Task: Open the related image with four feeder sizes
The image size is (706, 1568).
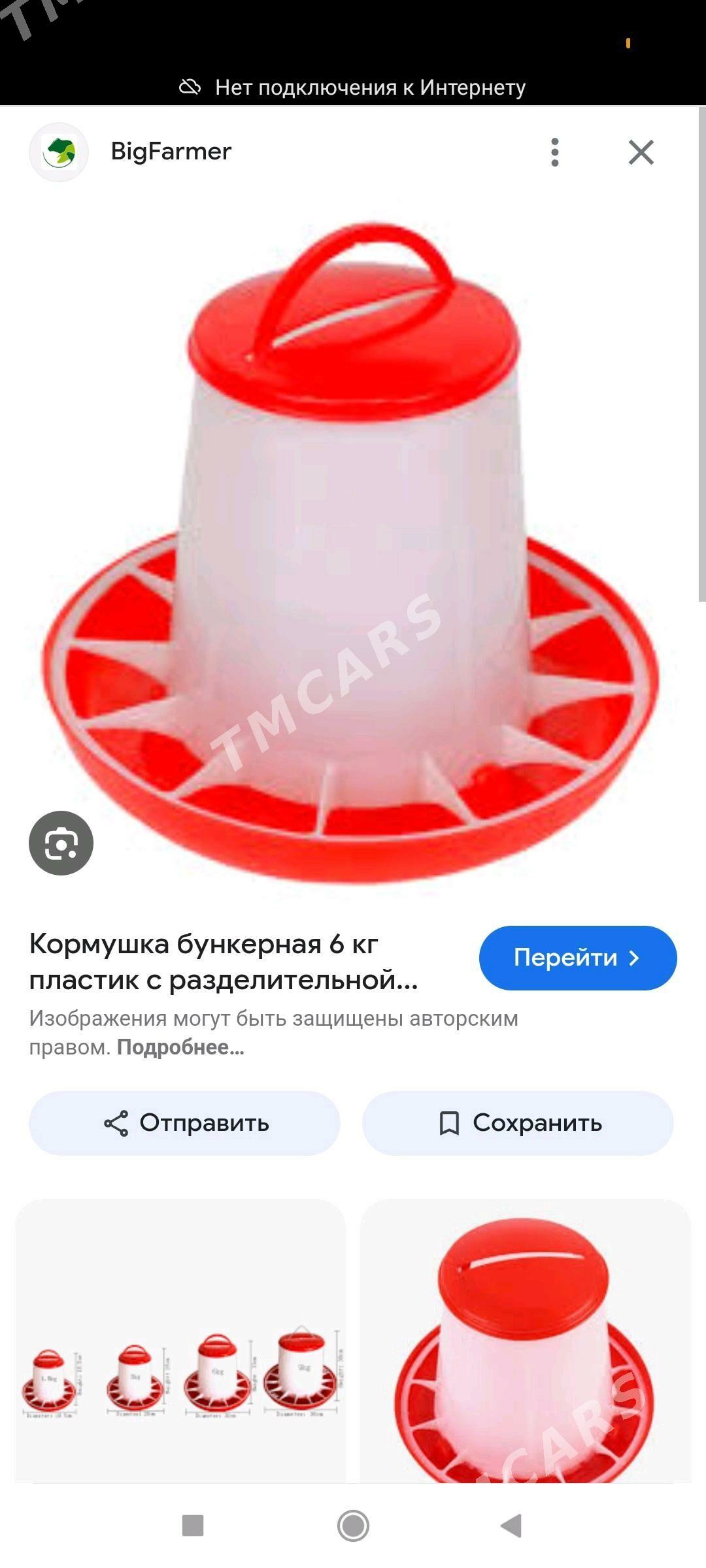Action: click(x=180, y=1346)
